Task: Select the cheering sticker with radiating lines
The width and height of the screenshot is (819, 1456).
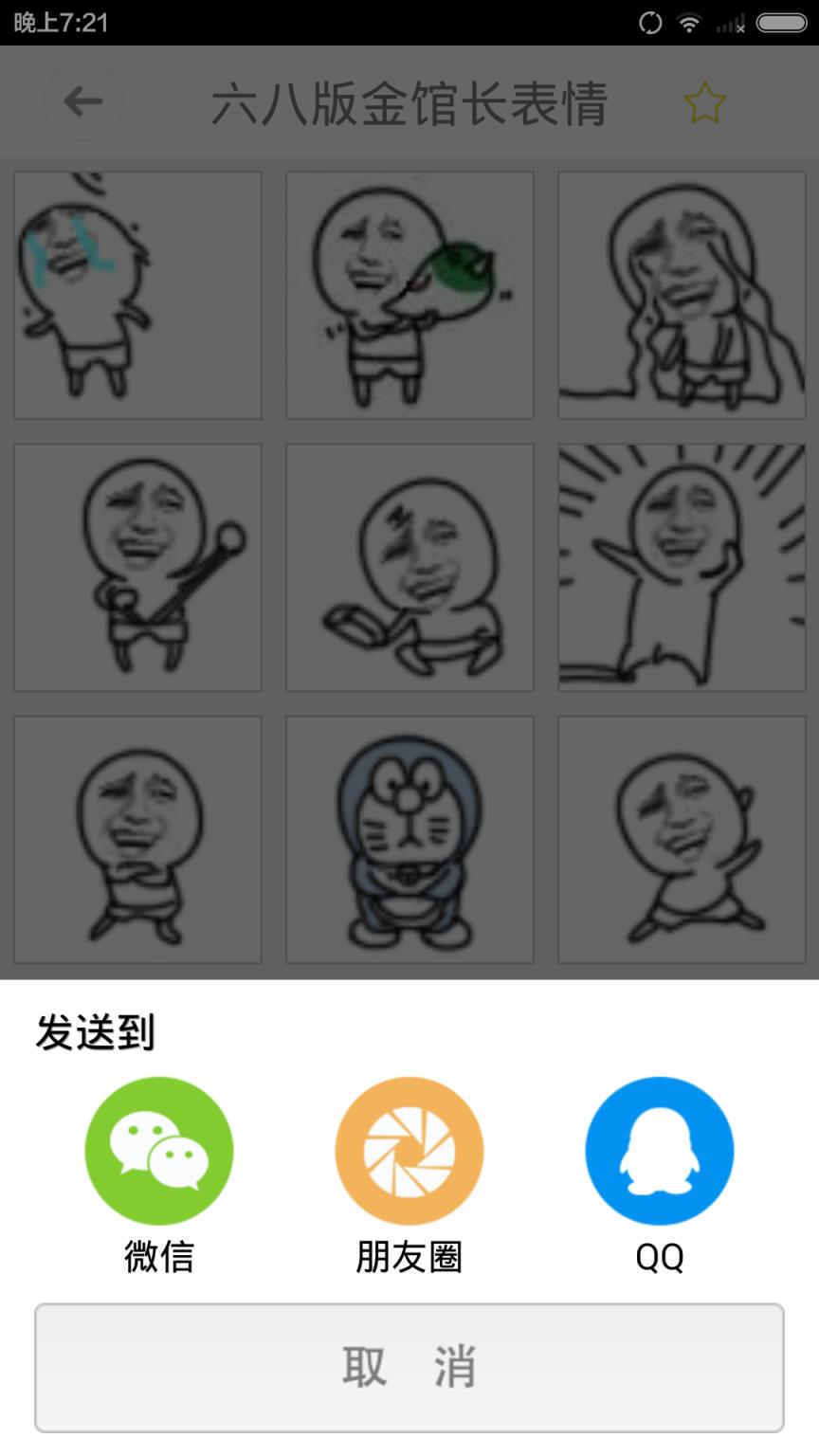Action: (x=682, y=567)
